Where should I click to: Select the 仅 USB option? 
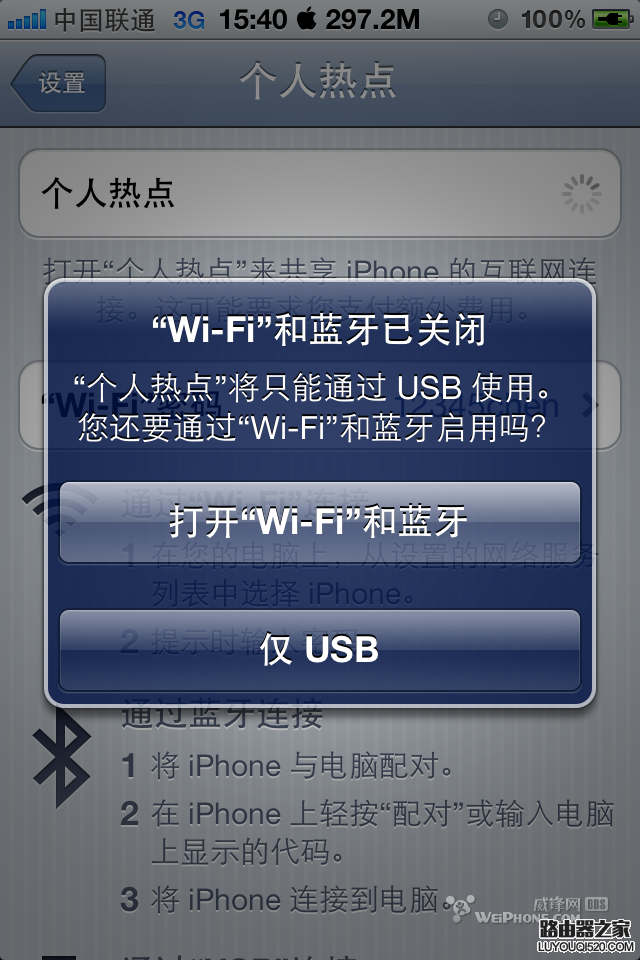319,650
